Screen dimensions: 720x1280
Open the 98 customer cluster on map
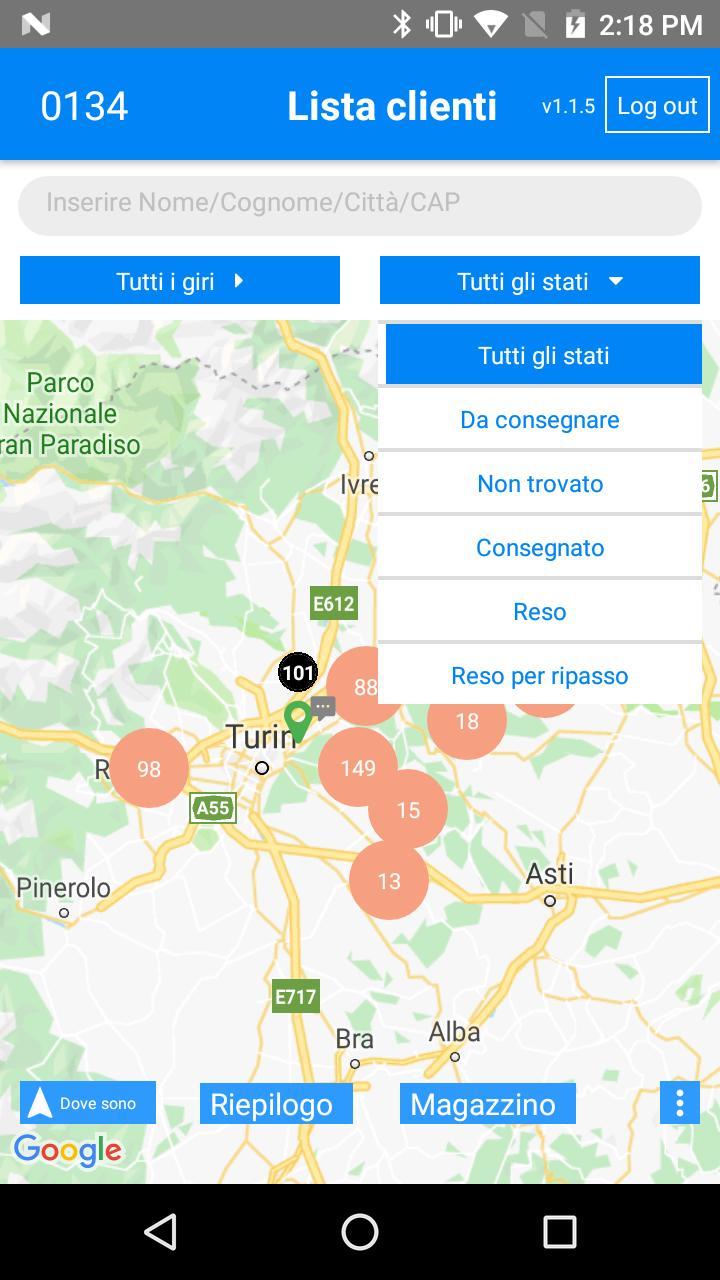[x=149, y=768]
